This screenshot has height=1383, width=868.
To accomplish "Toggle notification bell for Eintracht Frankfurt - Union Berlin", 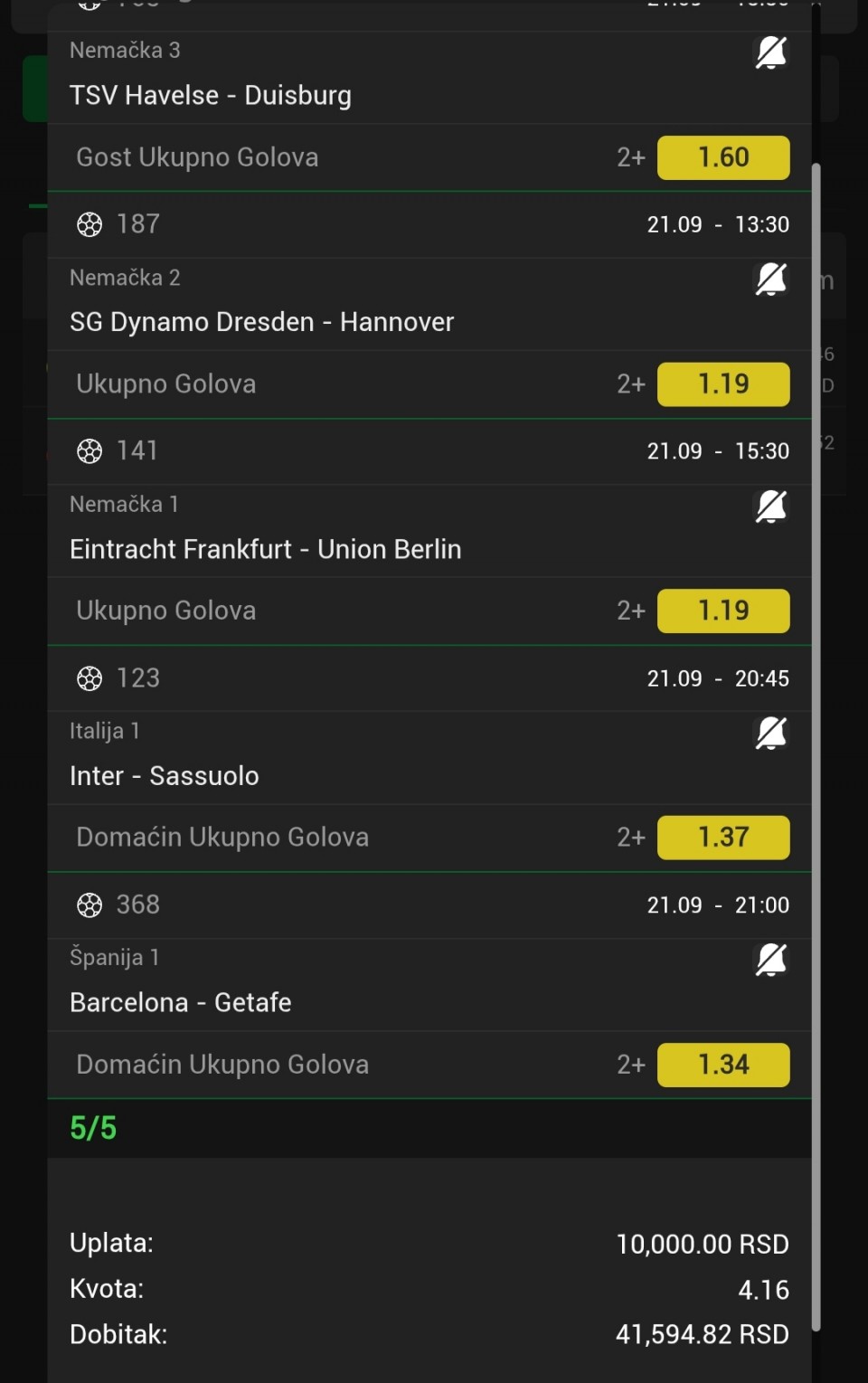I will [x=770, y=507].
